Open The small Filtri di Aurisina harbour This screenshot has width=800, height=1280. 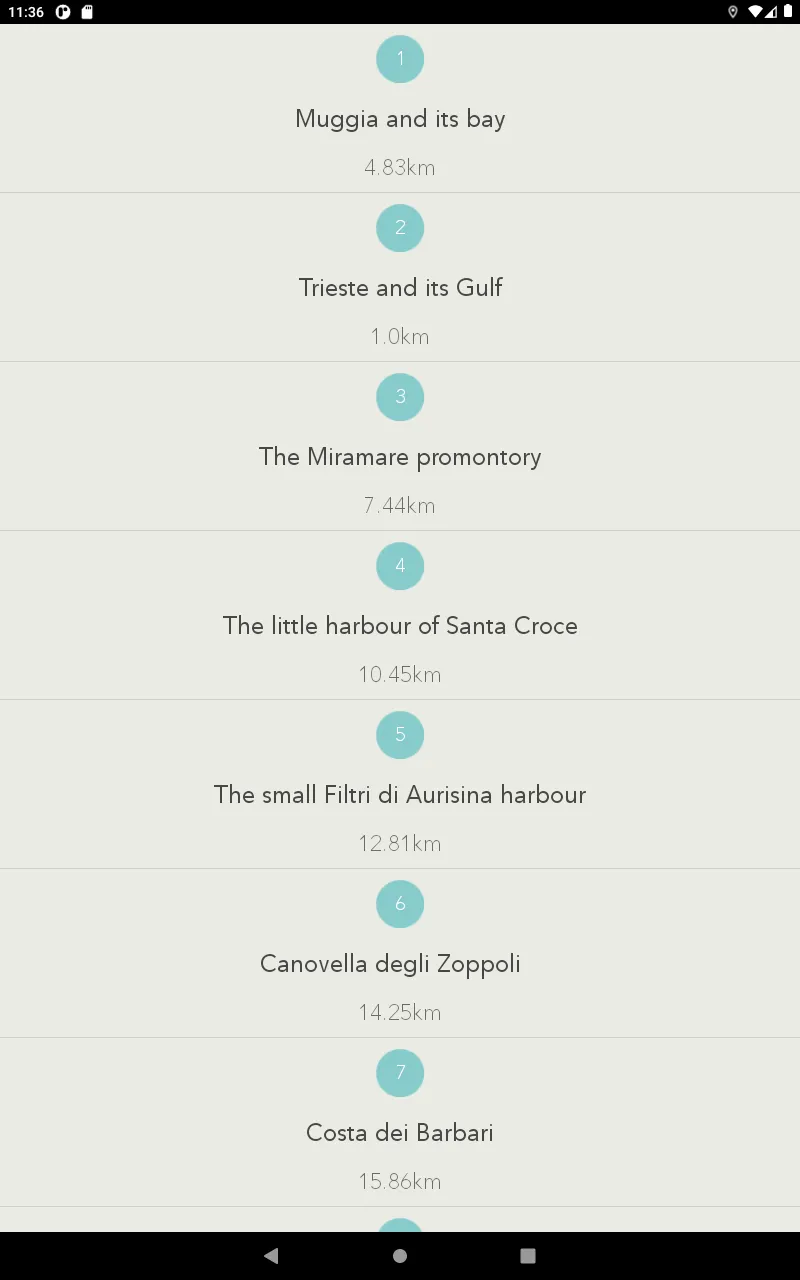point(400,794)
